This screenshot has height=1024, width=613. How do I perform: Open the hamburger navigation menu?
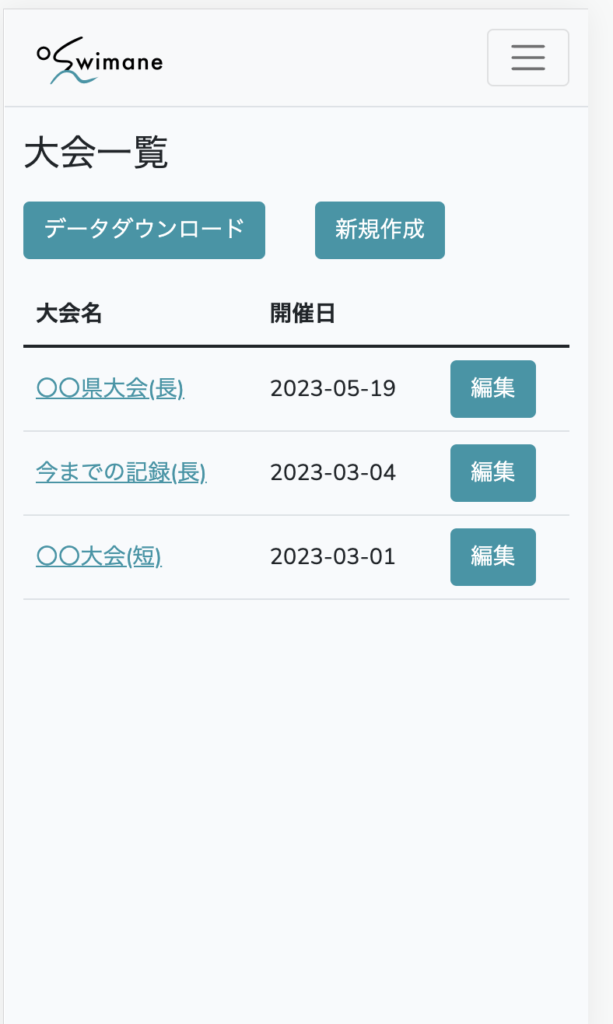[527, 57]
